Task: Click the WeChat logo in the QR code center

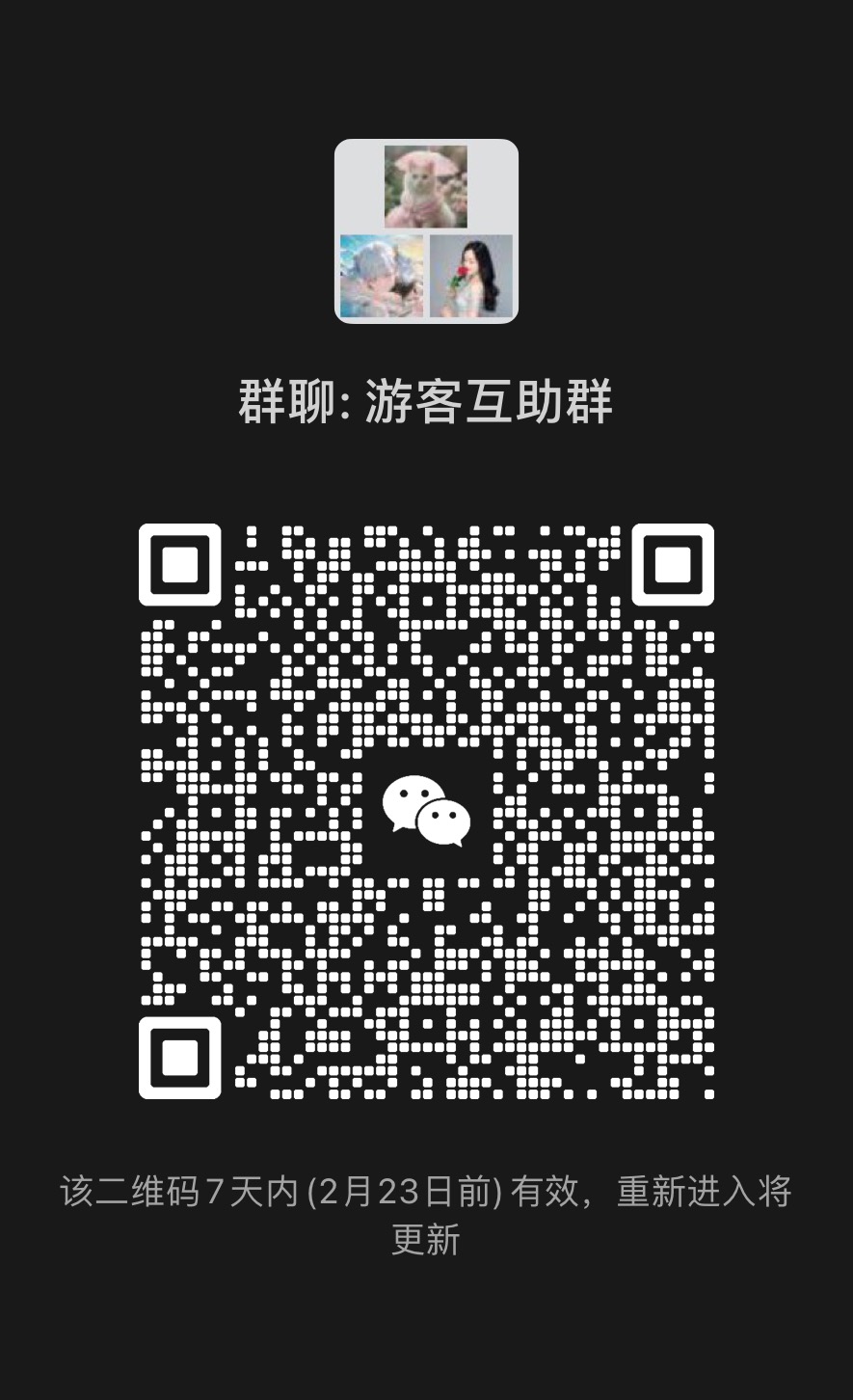Action: [427, 810]
